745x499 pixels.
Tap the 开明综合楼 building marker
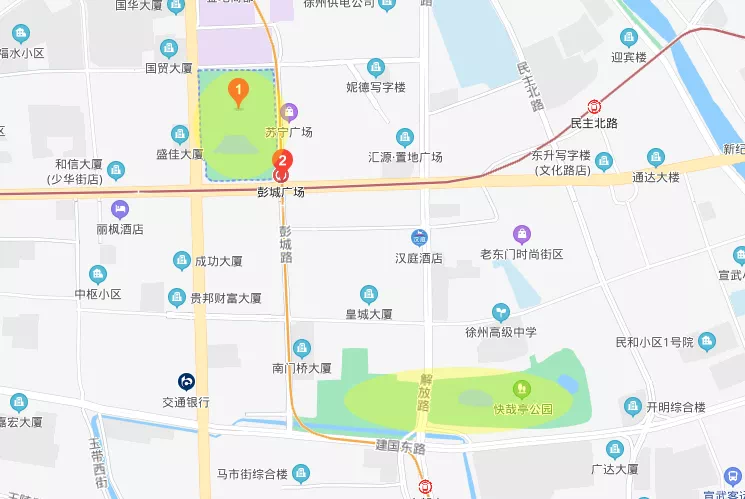[632, 406]
